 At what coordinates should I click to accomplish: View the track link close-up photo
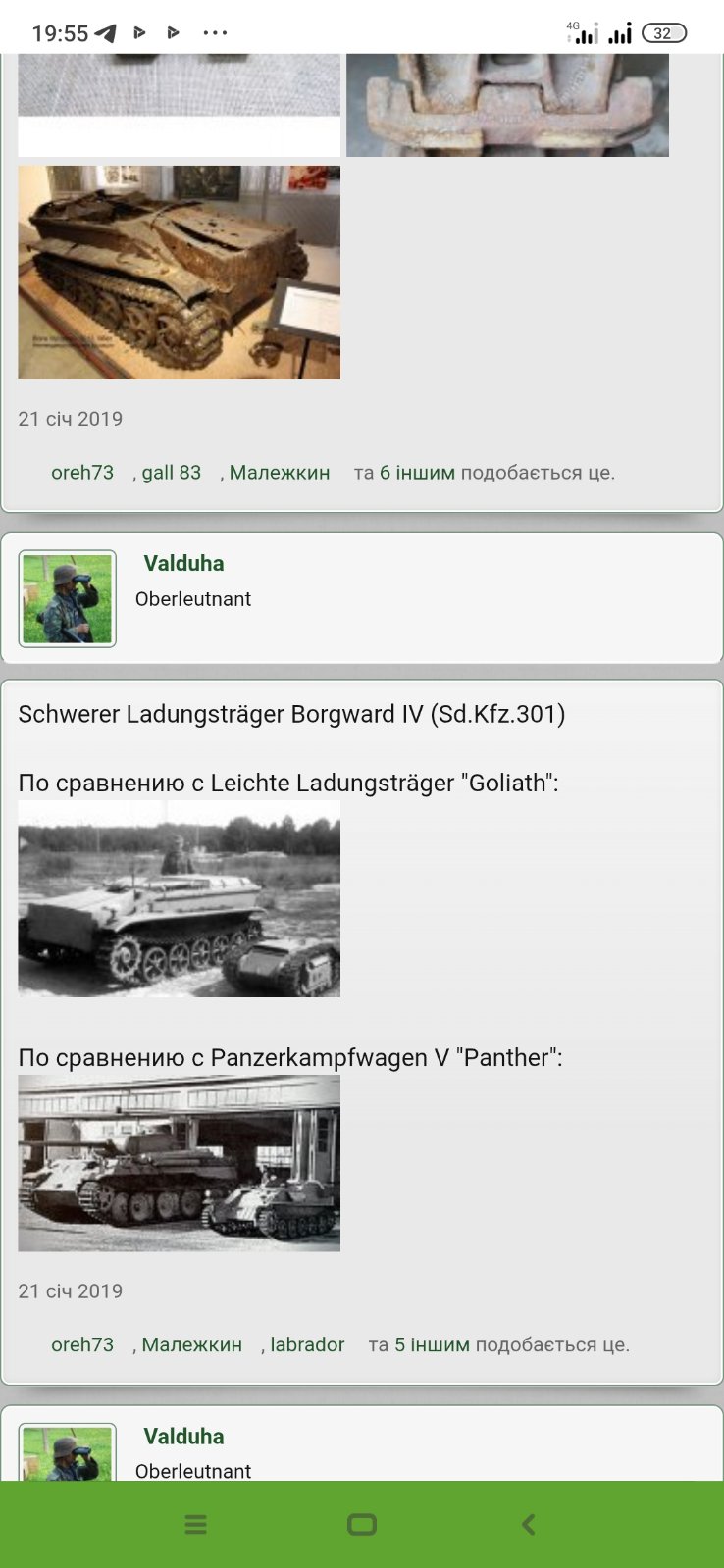tap(507, 105)
